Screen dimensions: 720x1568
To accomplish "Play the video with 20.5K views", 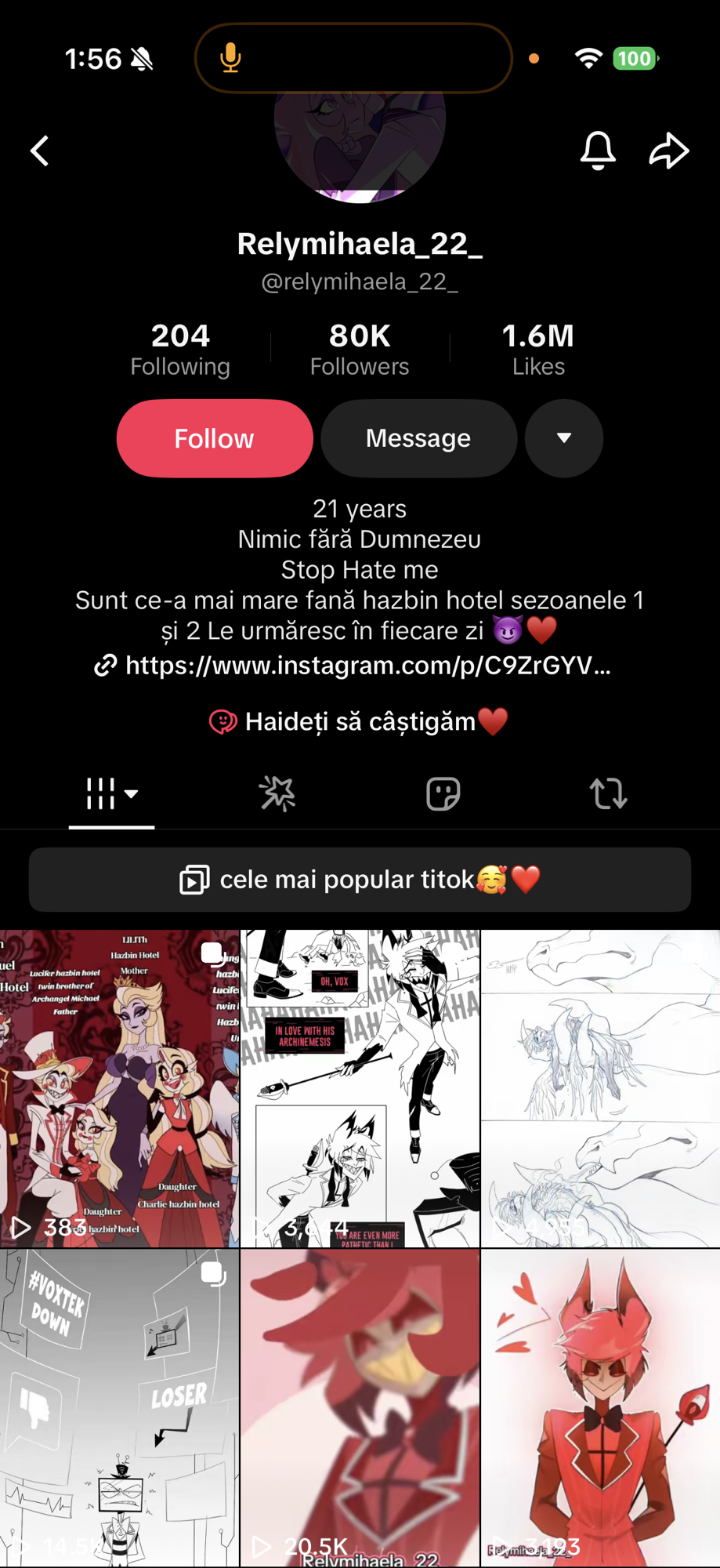I will [360, 1407].
